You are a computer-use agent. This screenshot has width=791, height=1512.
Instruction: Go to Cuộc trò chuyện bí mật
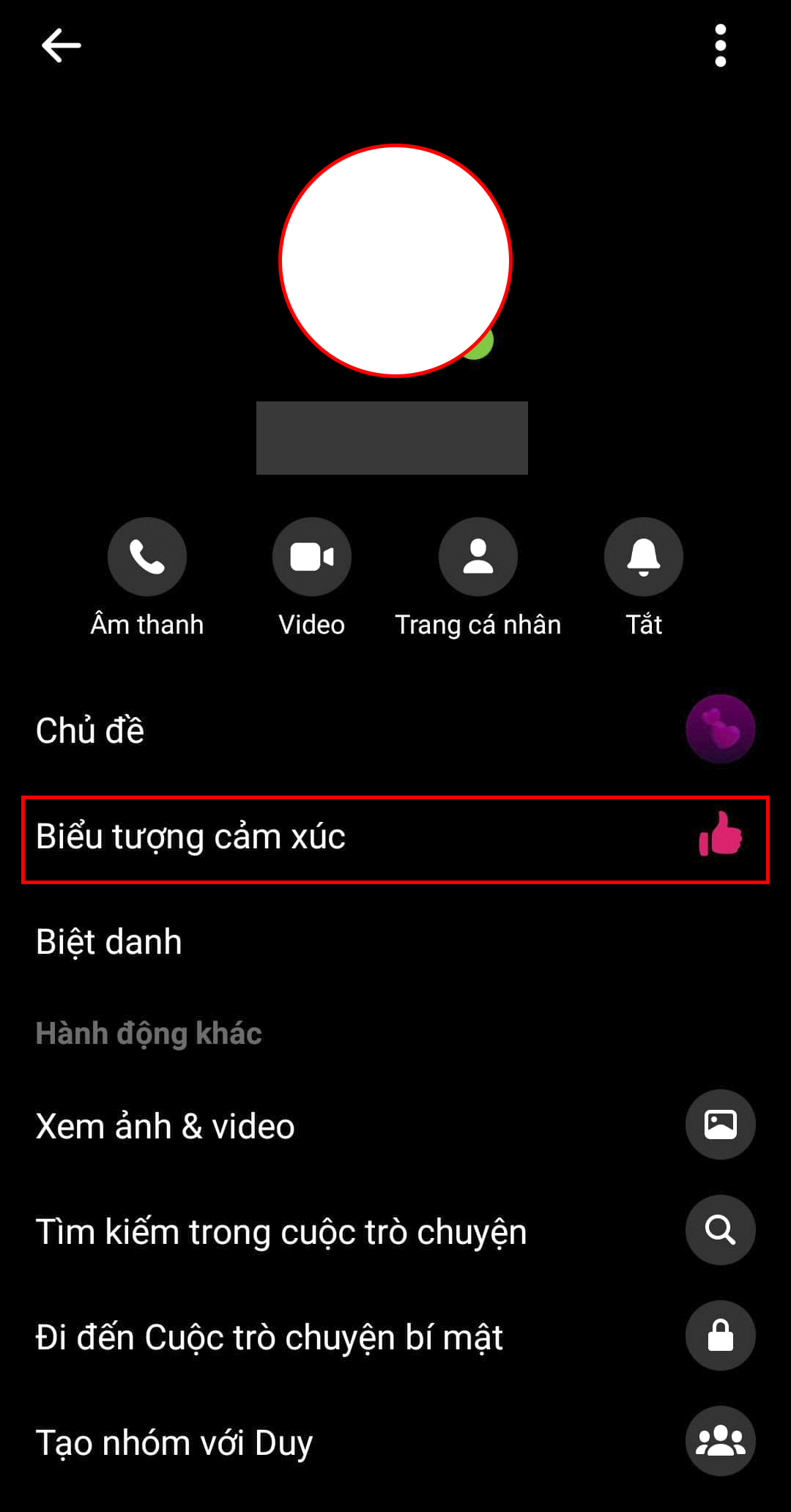[395, 1337]
